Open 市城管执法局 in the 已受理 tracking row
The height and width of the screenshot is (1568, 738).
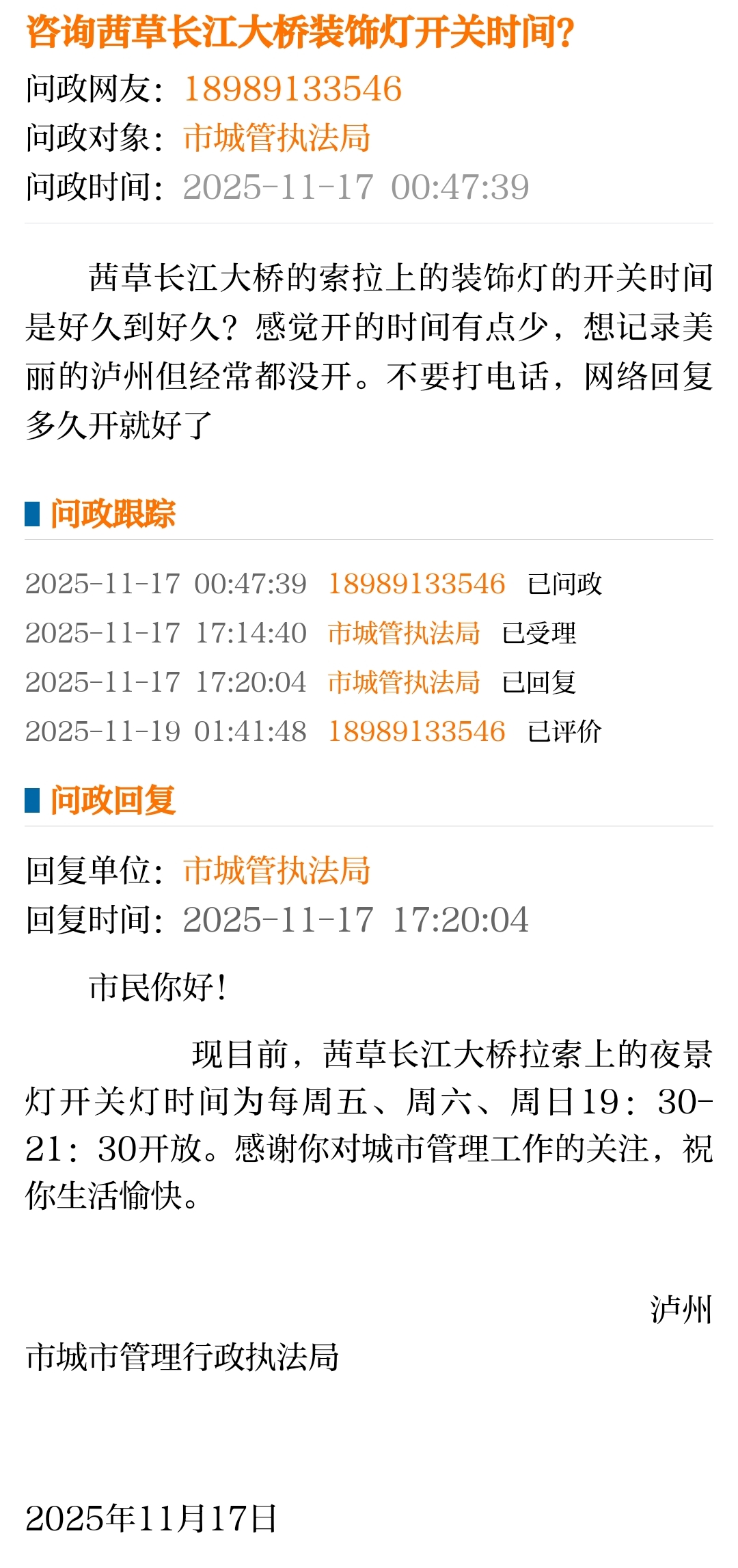(x=404, y=634)
